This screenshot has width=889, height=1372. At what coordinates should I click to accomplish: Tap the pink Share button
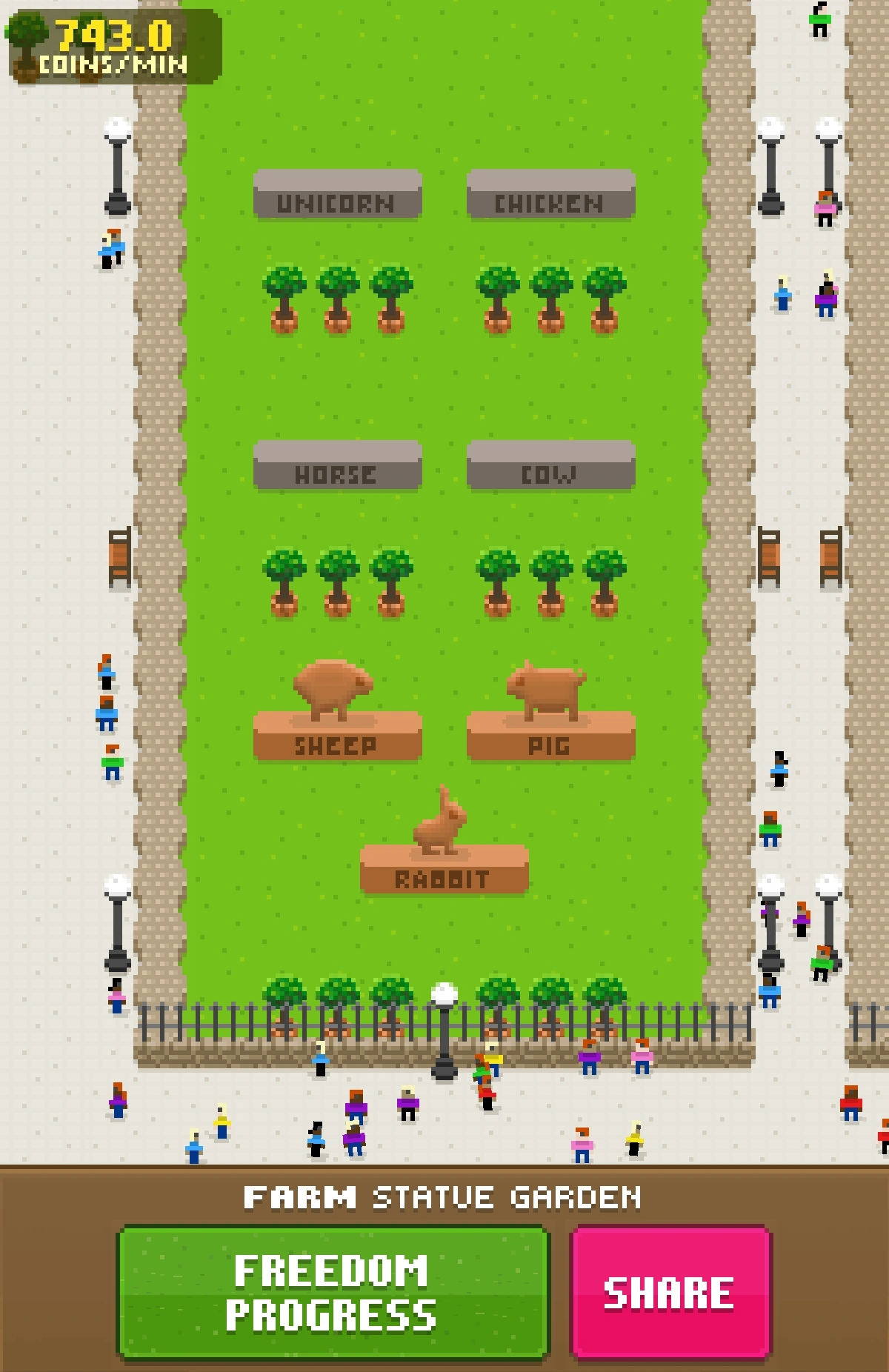point(670,1292)
